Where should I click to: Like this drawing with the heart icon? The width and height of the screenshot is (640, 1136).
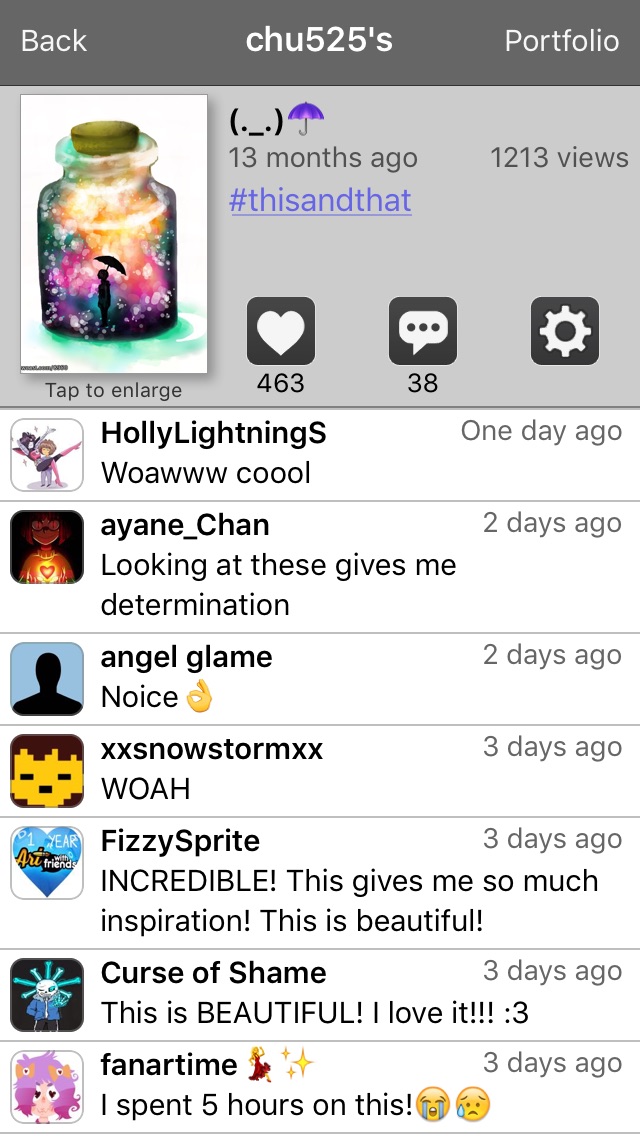point(281,331)
